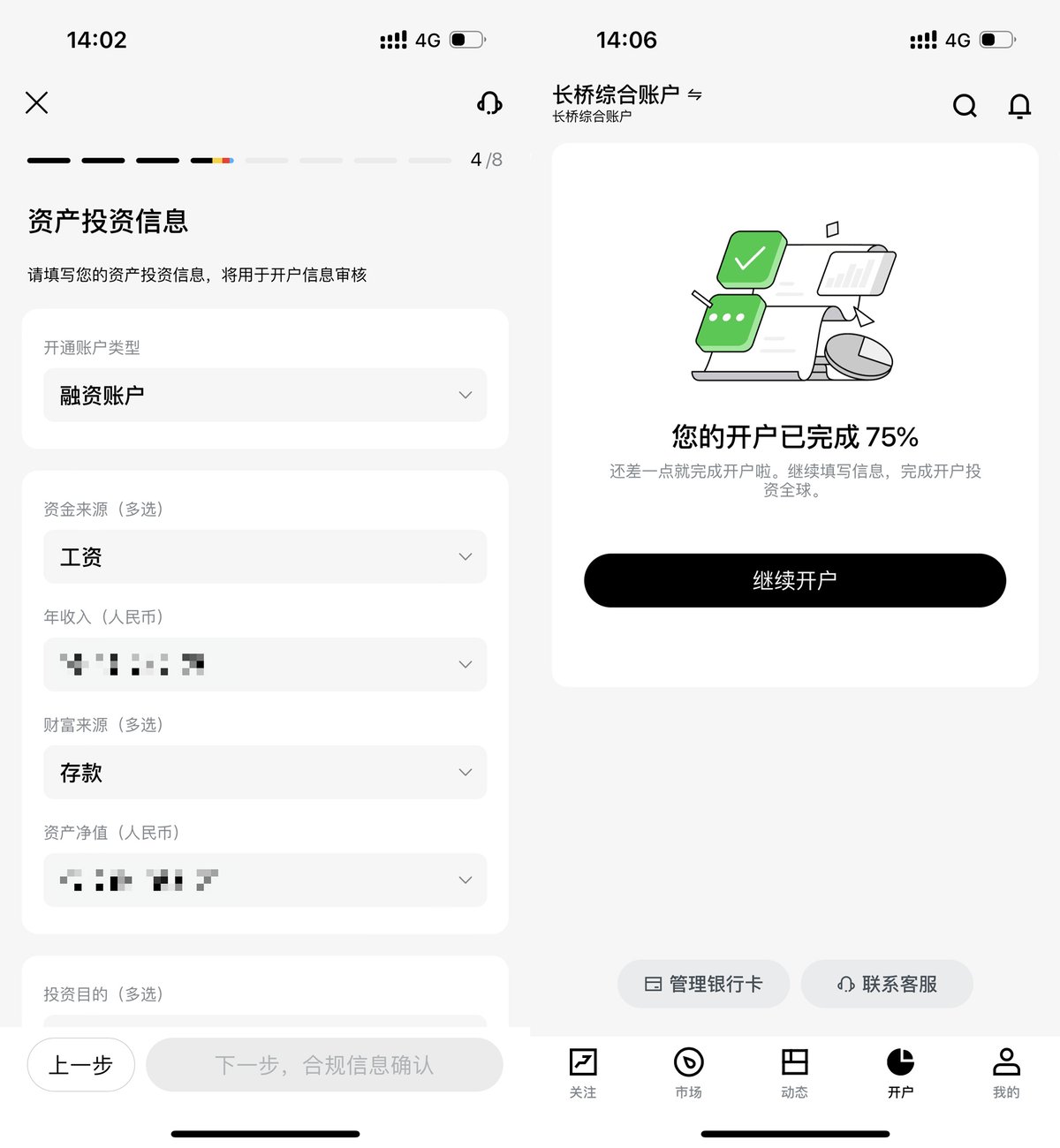The height and width of the screenshot is (1148, 1060).
Task: Tap 继续开户 to continue
Action: point(794,580)
